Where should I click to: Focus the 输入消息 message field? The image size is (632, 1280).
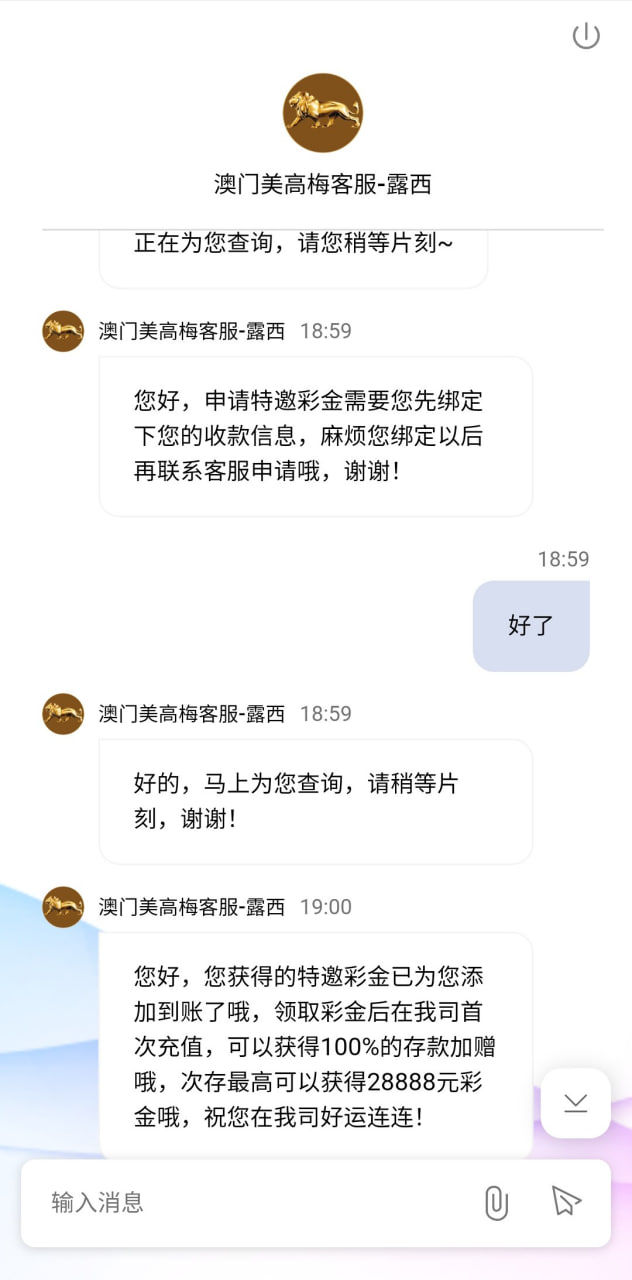pos(250,1202)
